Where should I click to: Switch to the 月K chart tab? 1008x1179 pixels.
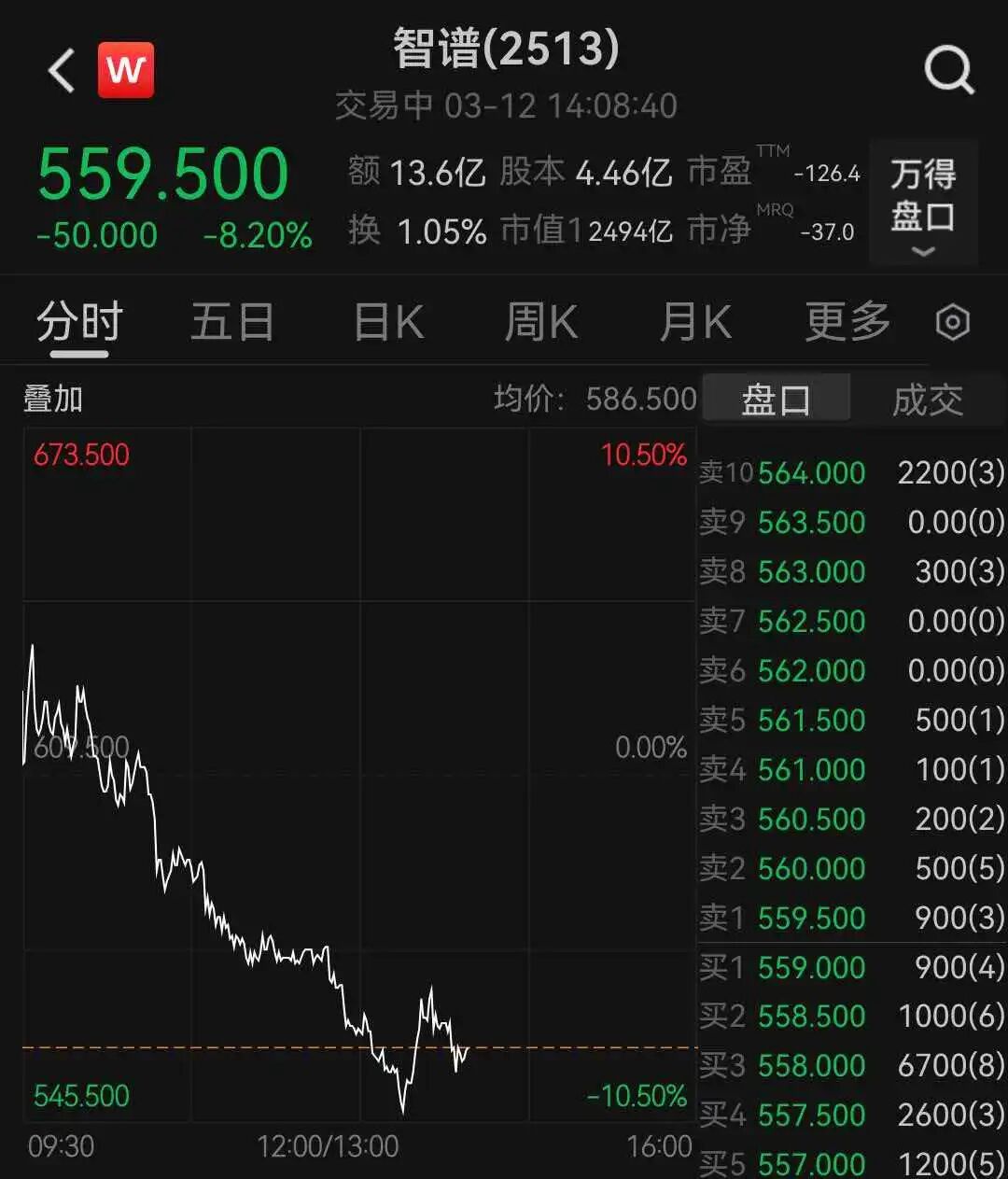click(695, 323)
